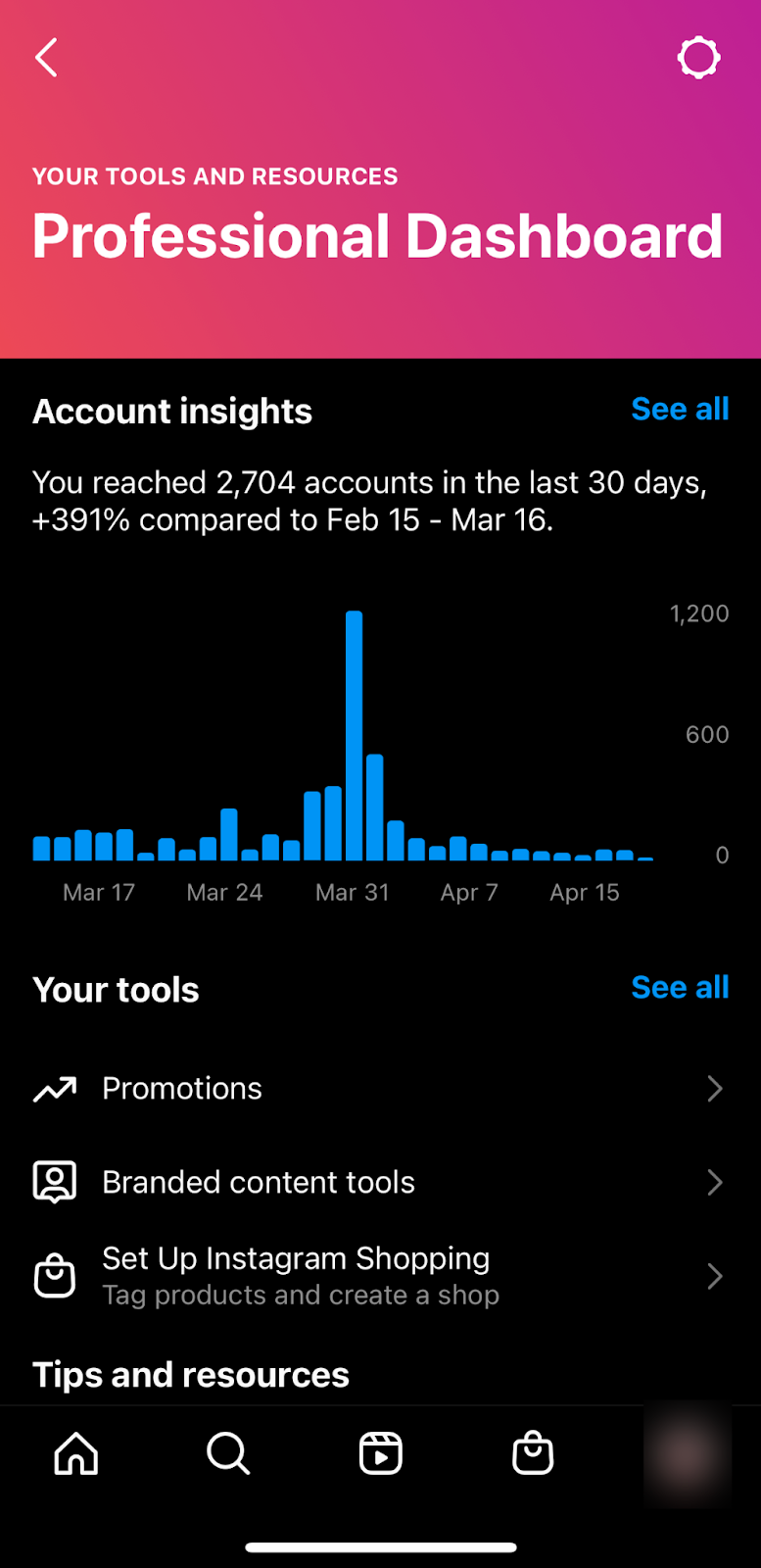Click the Branded content tools badge icon
Viewport: 761px width, 1568px height.
point(55,1182)
